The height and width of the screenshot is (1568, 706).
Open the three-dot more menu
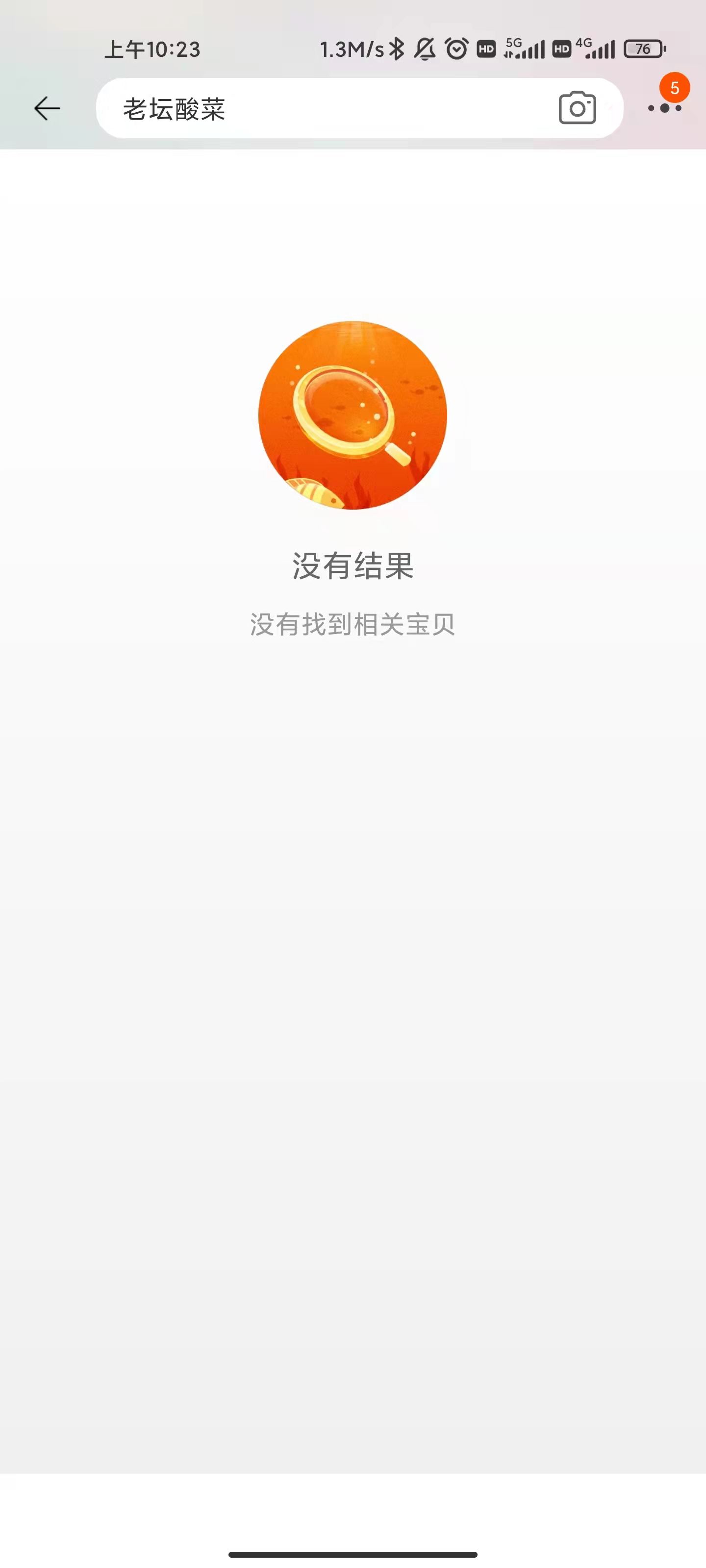click(x=665, y=108)
